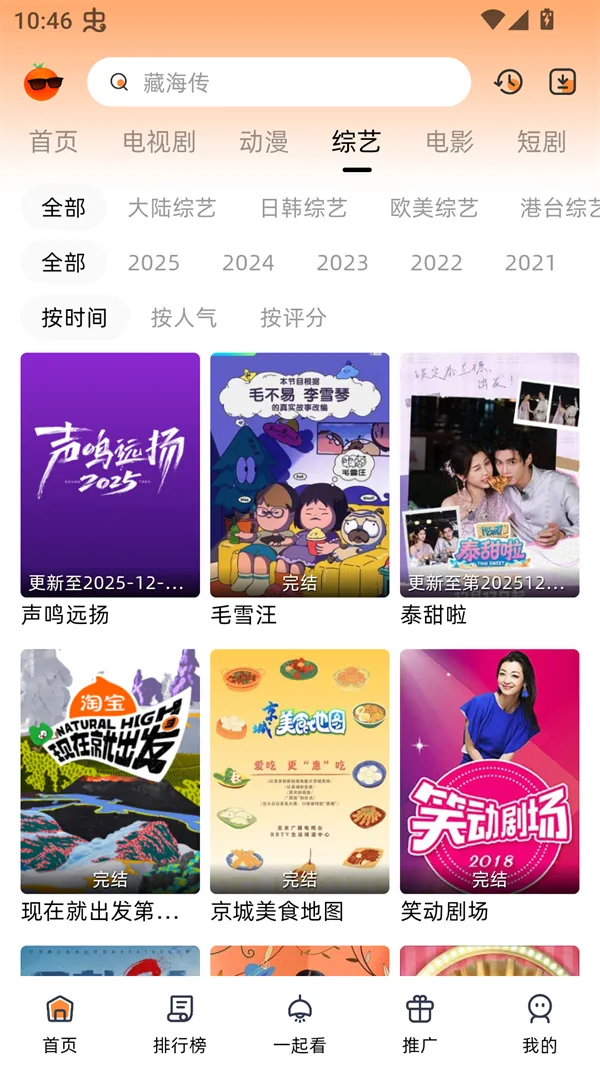Select the 2022 year filter

436,263
